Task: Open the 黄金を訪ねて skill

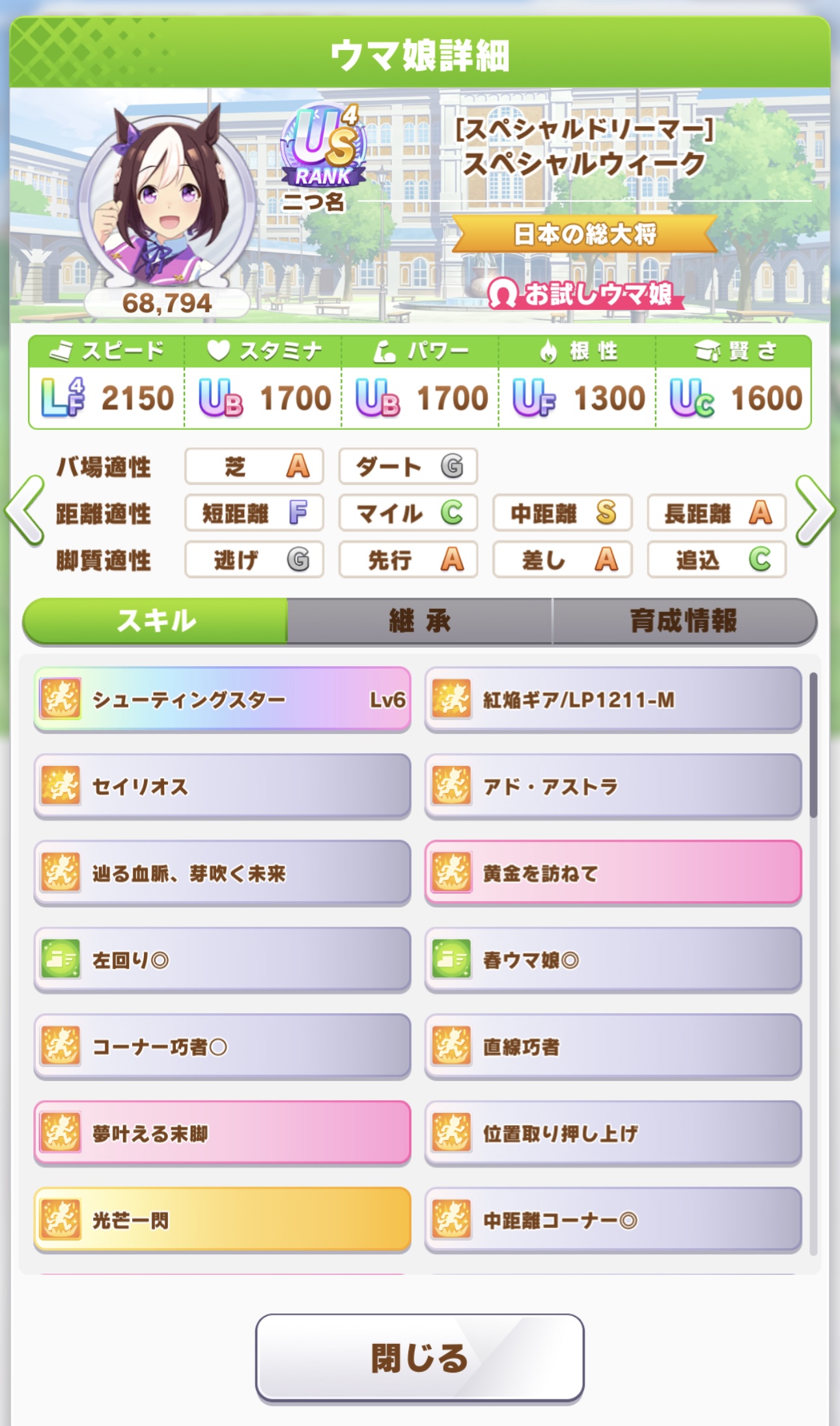Action: 613,873
